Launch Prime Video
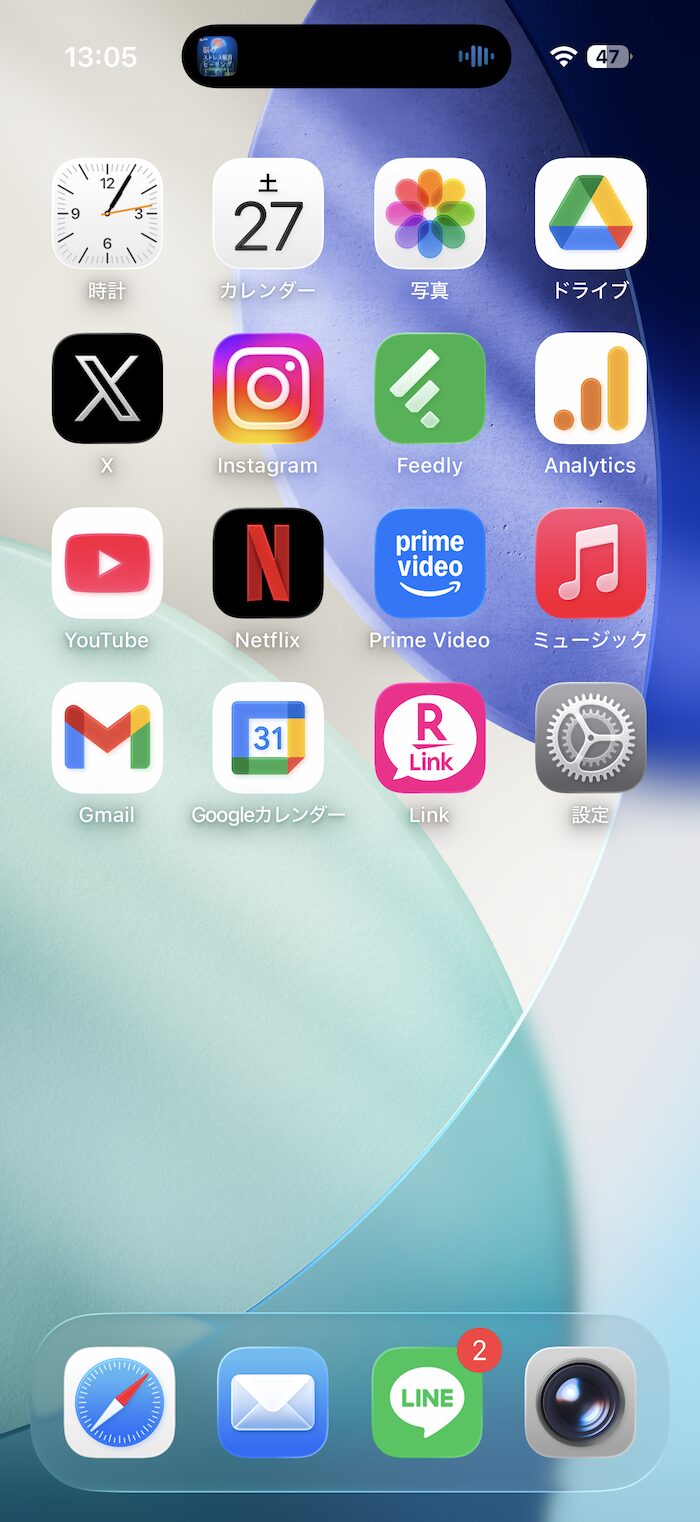Image resolution: width=700 pixels, height=1522 pixels. (x=429, y=563)
